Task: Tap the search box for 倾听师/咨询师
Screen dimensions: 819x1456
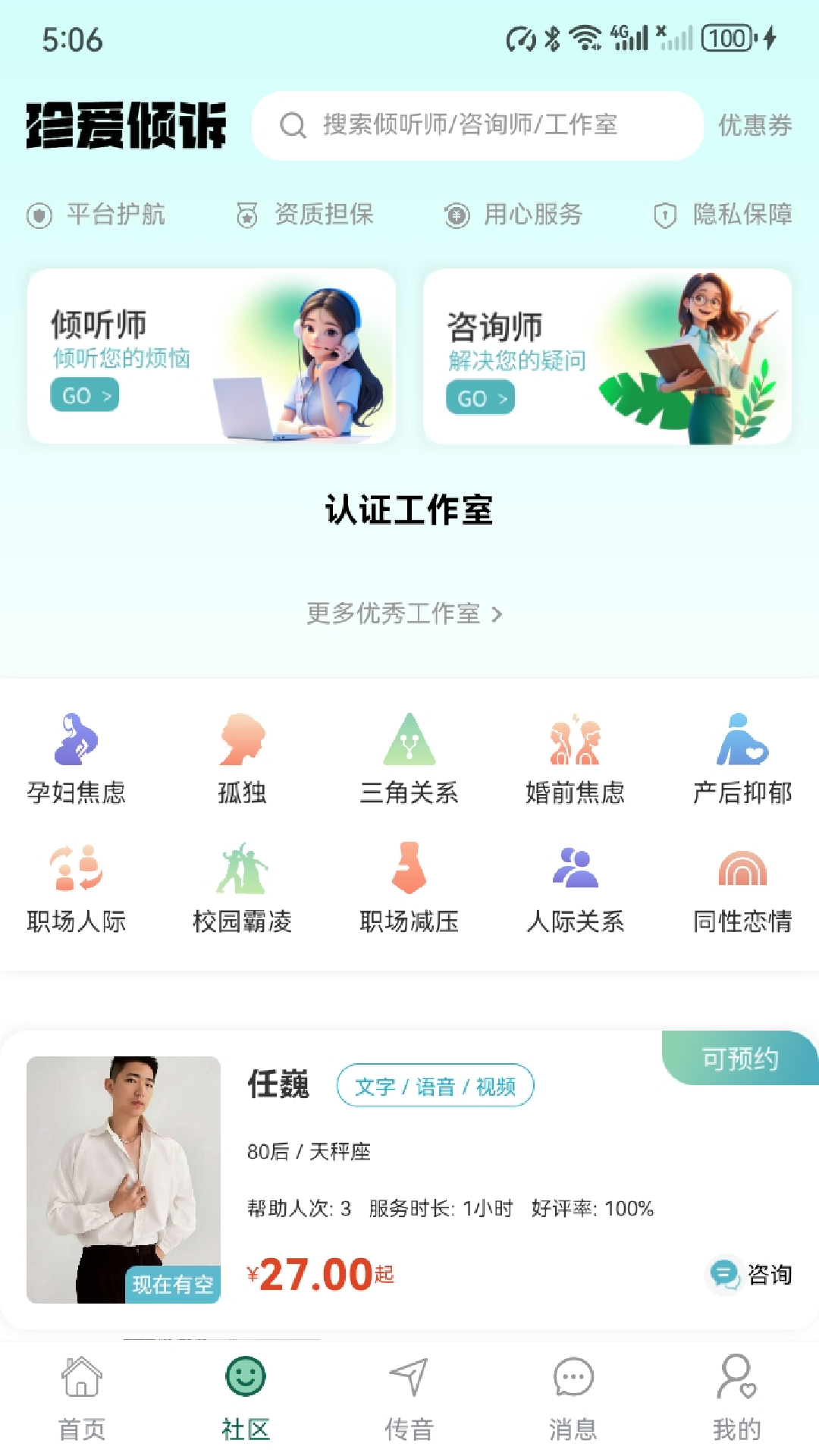Action: 476,125
